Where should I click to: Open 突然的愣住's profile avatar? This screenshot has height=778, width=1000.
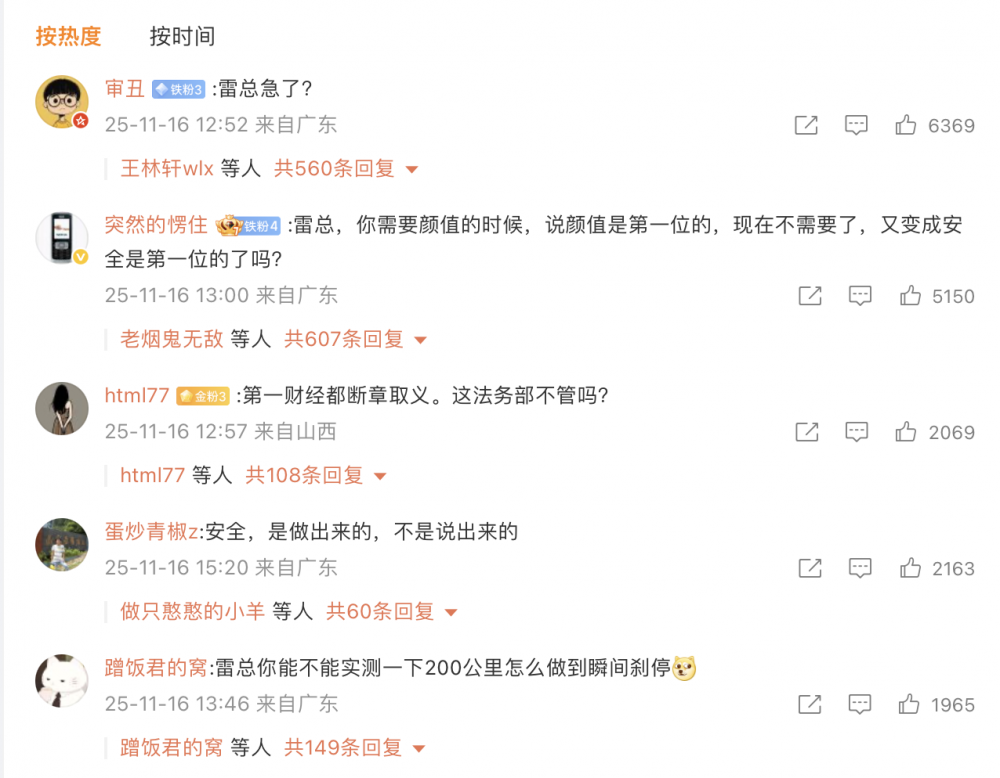point(62,238)
